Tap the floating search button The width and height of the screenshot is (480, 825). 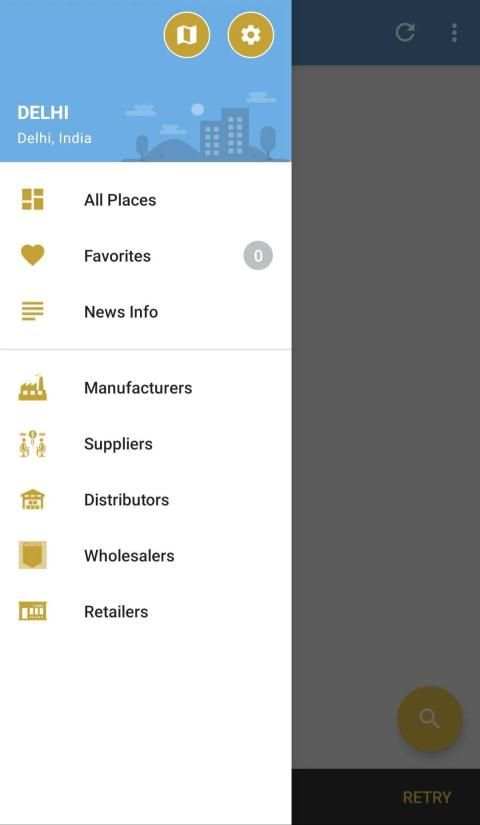click(429, 718)
